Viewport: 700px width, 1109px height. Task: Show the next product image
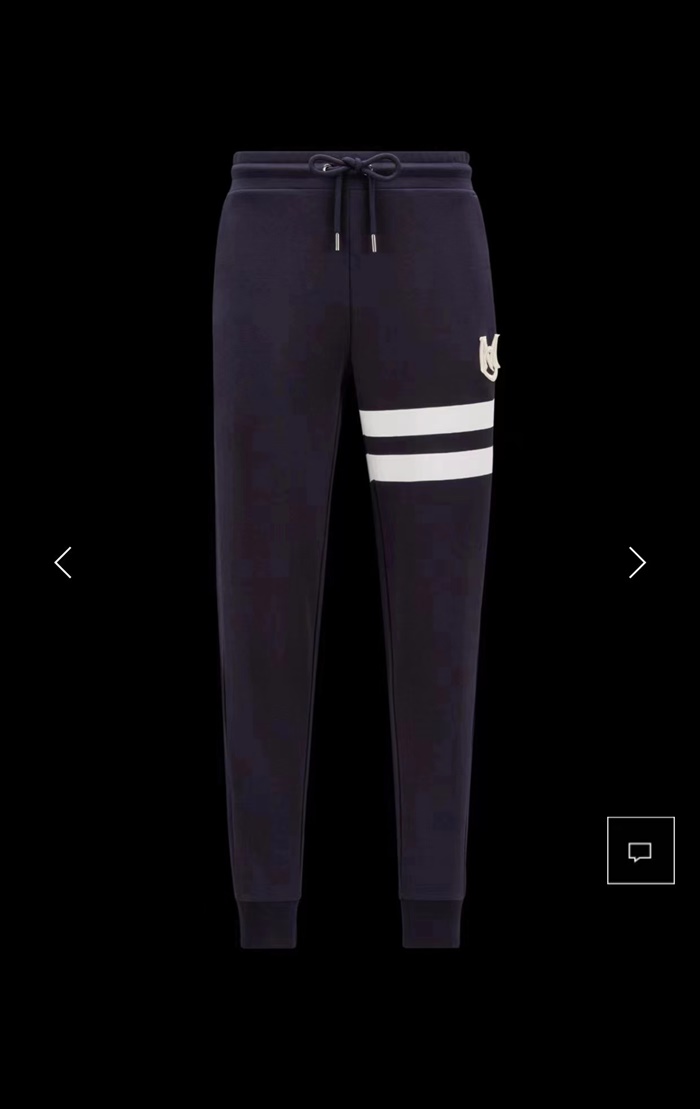click(637, 563)
